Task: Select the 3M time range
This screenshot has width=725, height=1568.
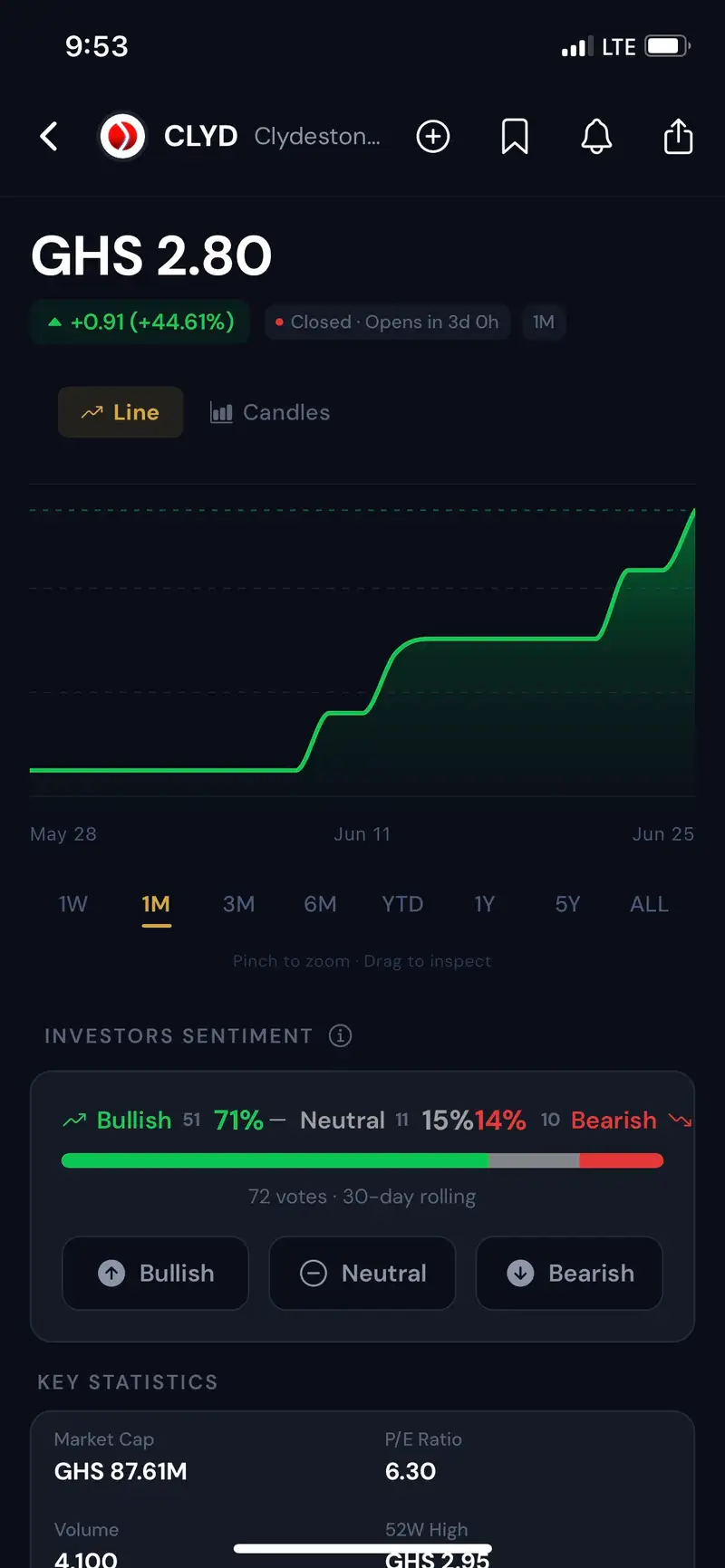Action: pyautogui.click(x=238, y=904)
